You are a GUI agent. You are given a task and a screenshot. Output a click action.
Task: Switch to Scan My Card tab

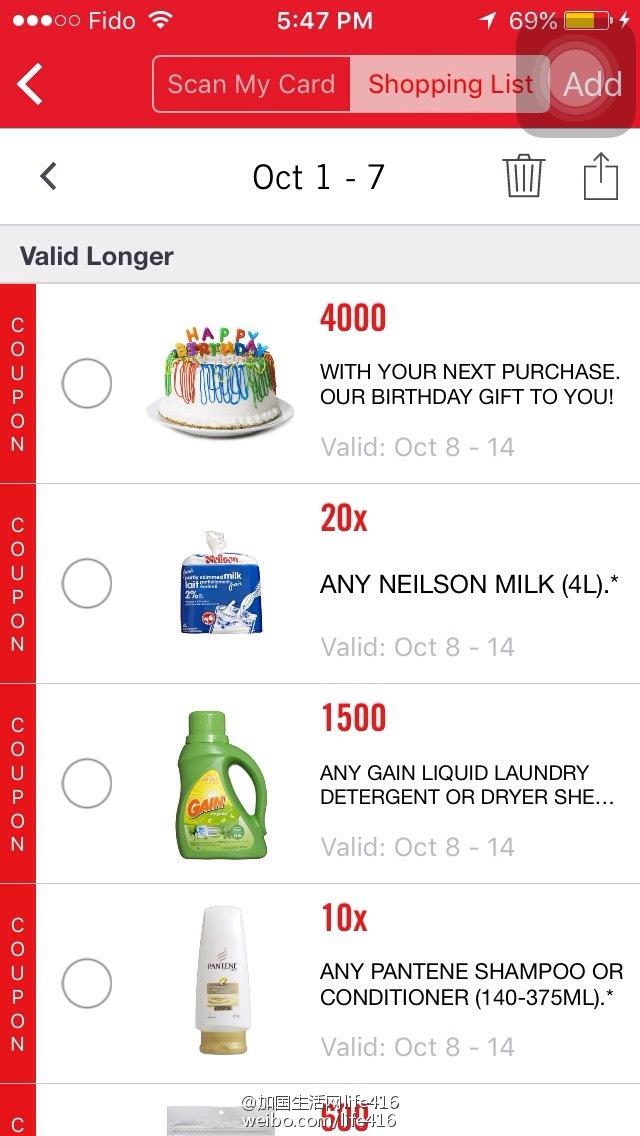coord(251,84)
